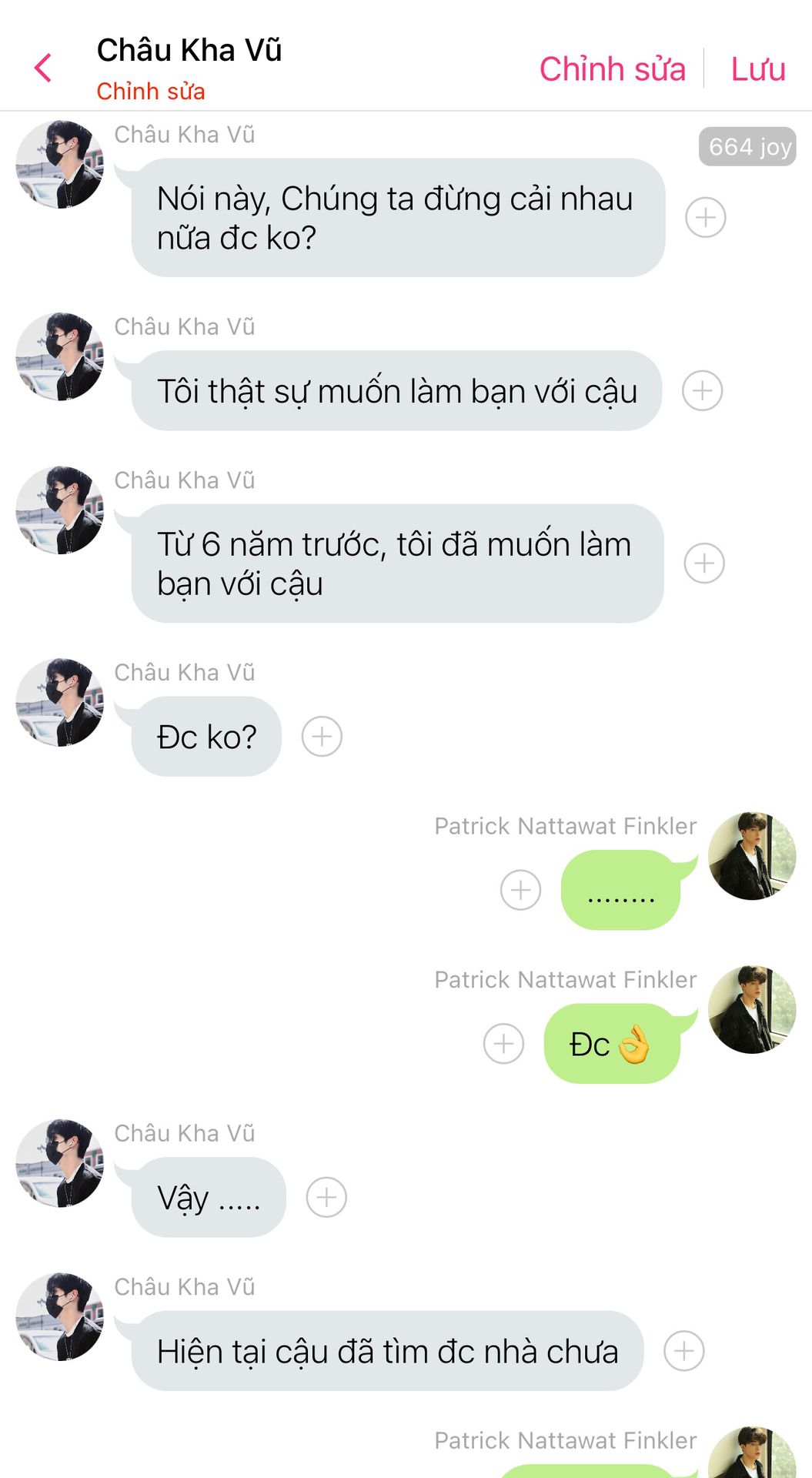Image resolution: width=812 pixels, height=1478 pixels.
Task: Go back using the pink arrow
Action: (x=43, y=69)
